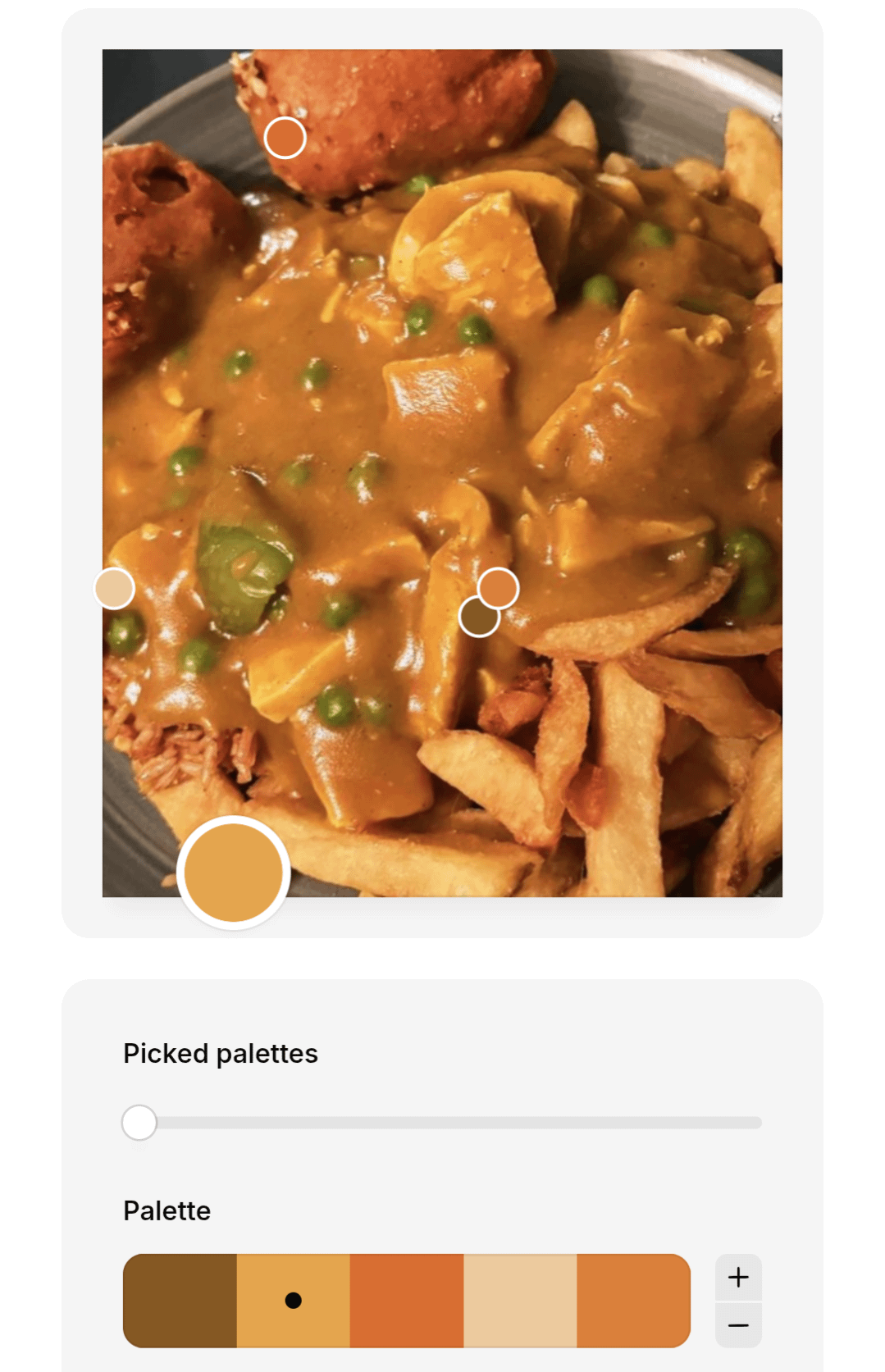Tap the beige color picker at image edge
Image resolution: width=885 pixels, height=1372 pixels.
click(x=114, y=588)
